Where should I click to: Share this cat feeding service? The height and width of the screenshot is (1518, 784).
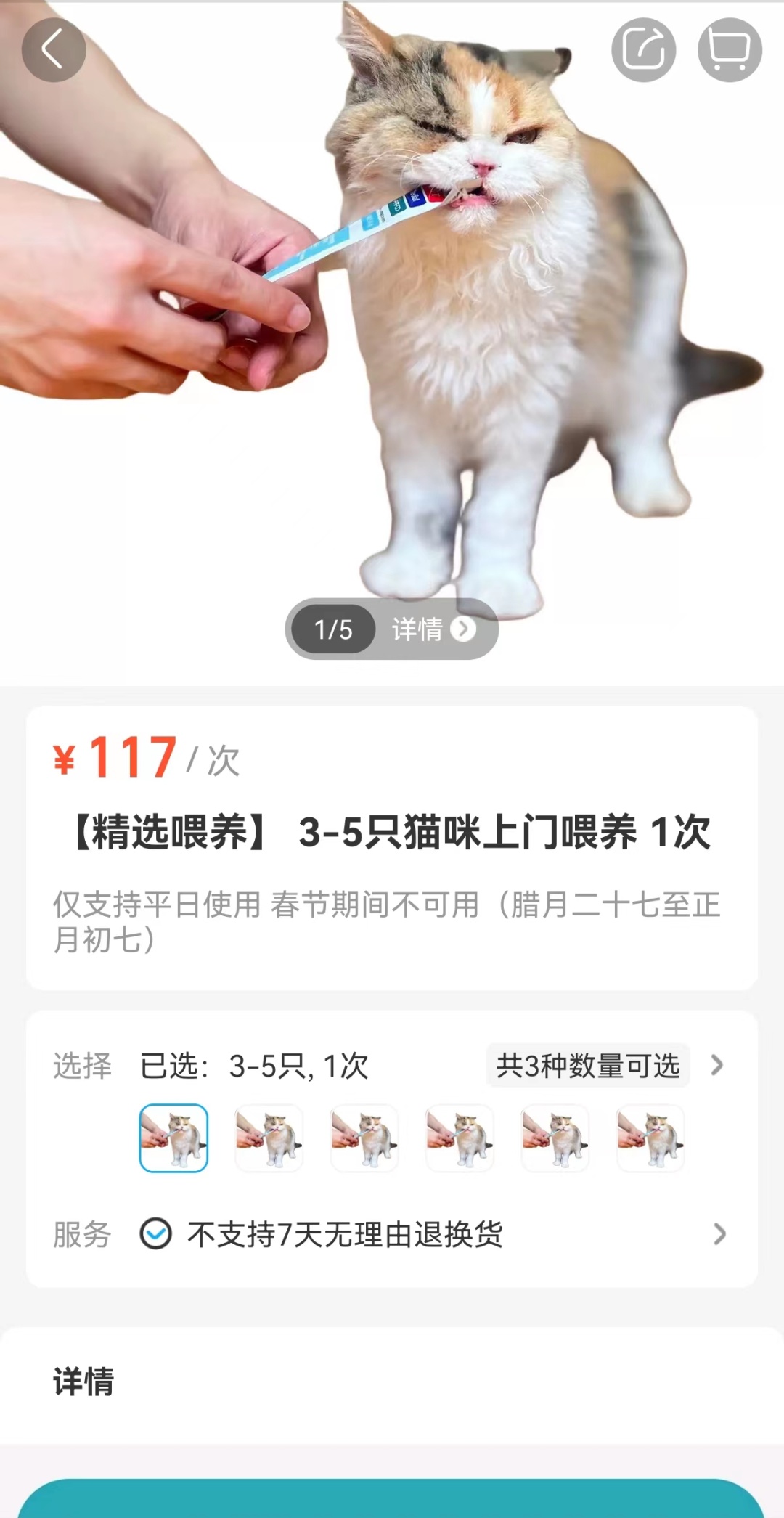[x=643, y=50]
